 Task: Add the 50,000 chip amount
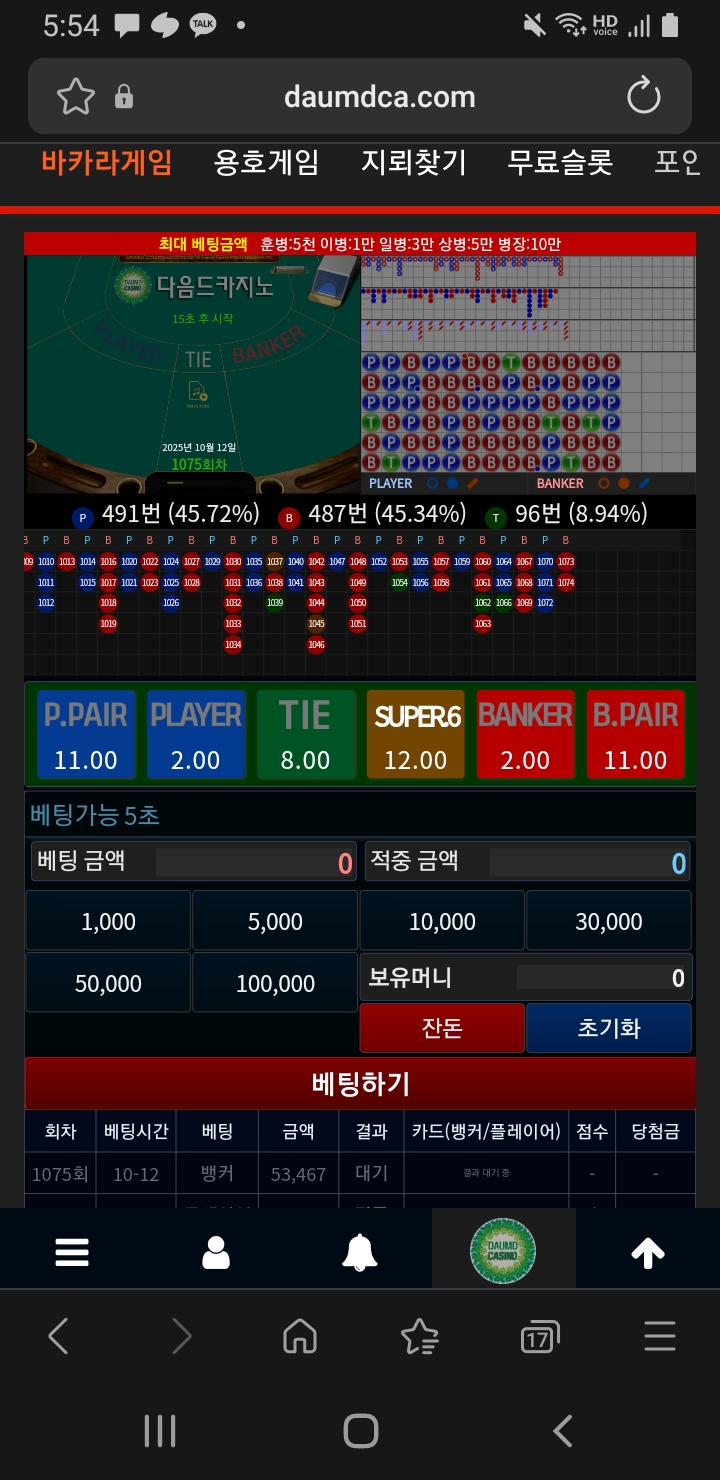pyautogui.click(x=108, y=983)
